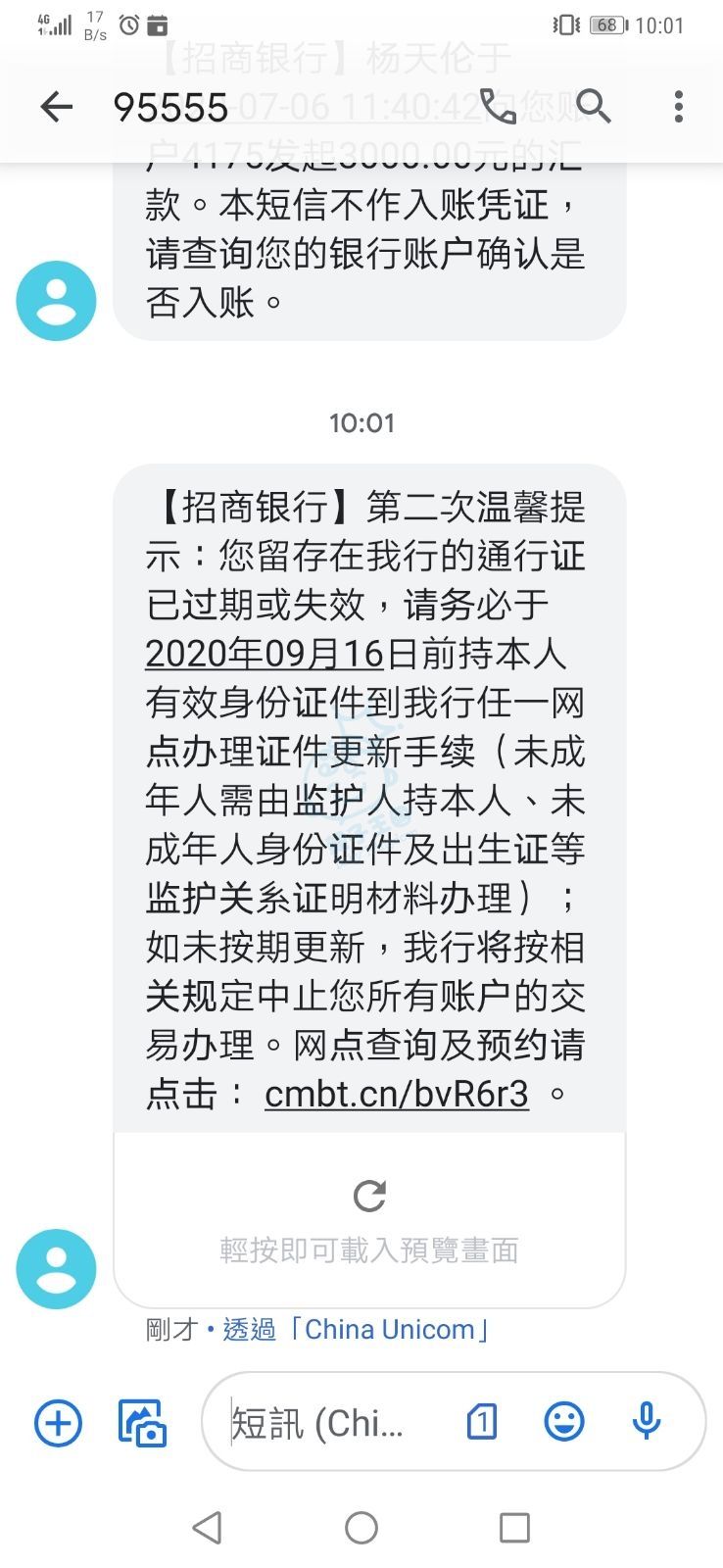Open the emoji picker
This screenshot has height=1568, width=723.
564,1422
